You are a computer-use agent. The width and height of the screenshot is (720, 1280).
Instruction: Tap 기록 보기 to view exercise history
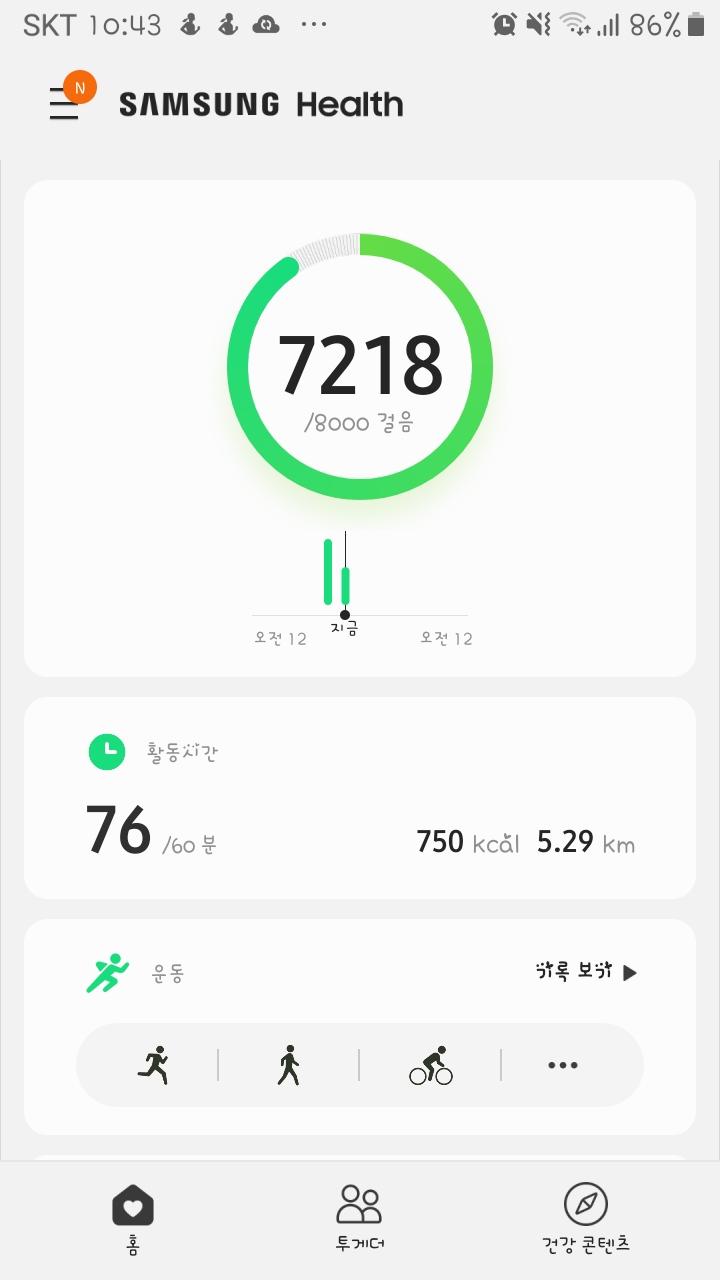[586, 972]
